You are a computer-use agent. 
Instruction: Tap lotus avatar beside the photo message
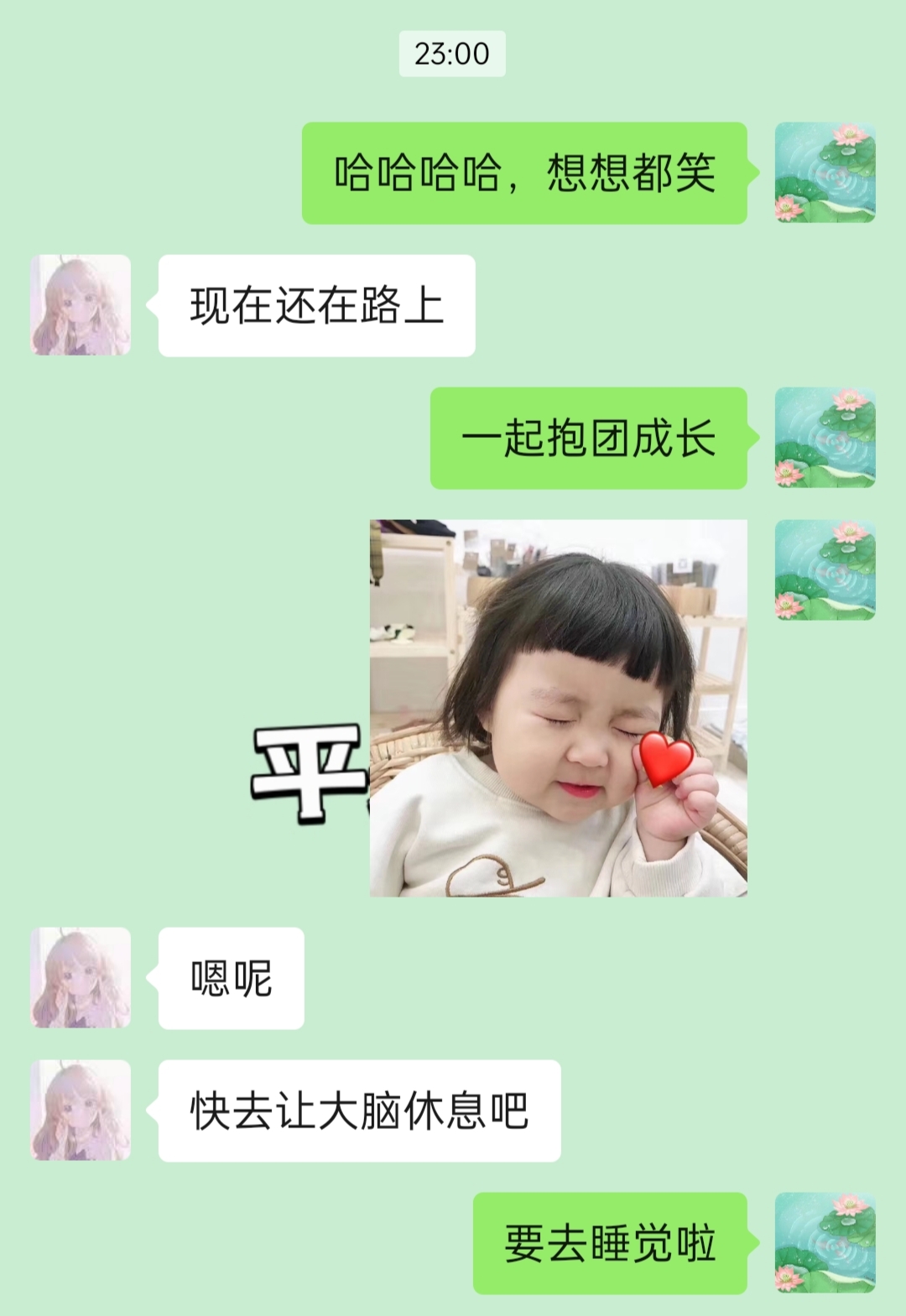point(825,570)
